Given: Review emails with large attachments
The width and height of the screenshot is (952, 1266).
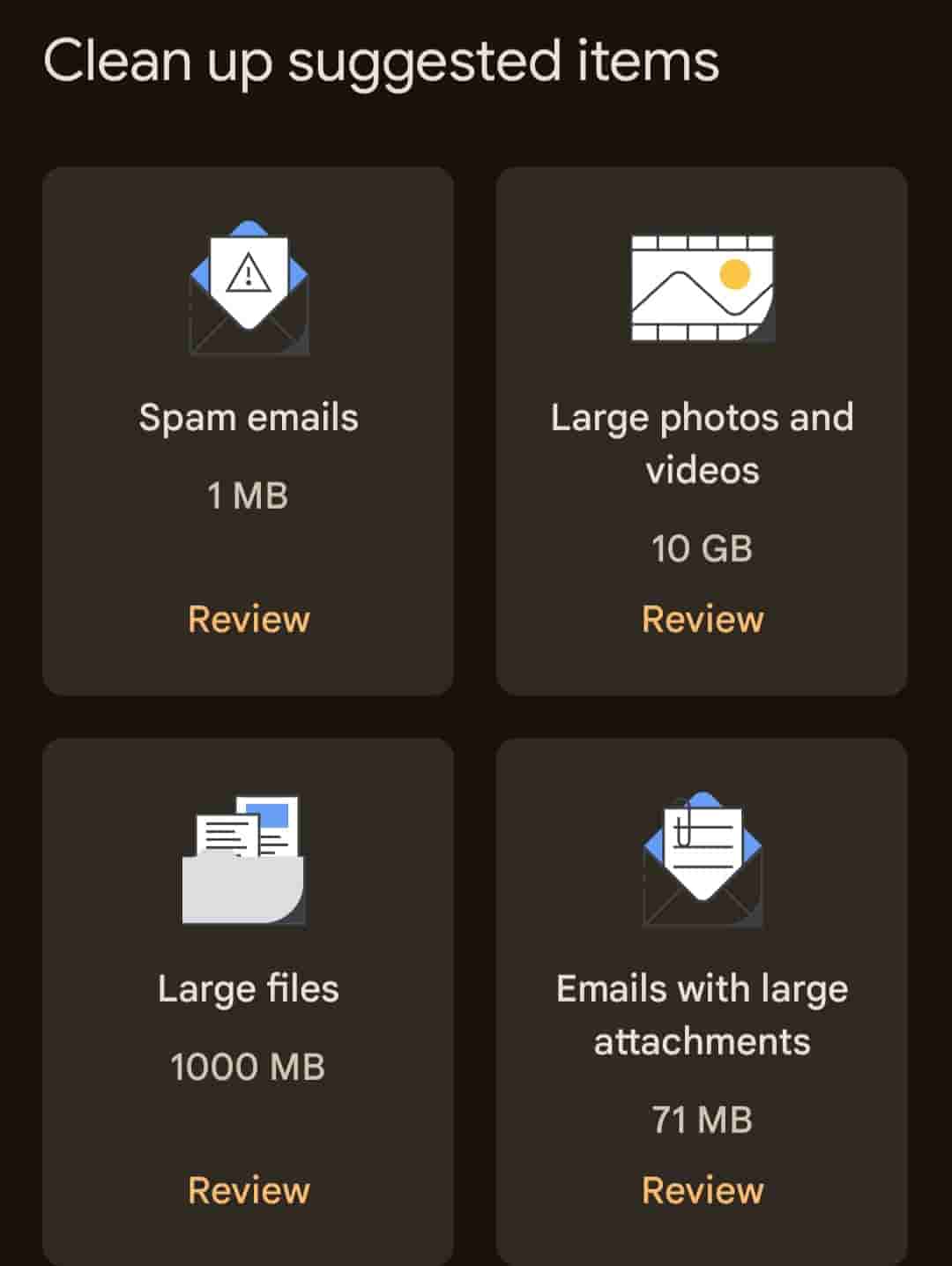Looking at the screenshot, I should click(703, 1190).
